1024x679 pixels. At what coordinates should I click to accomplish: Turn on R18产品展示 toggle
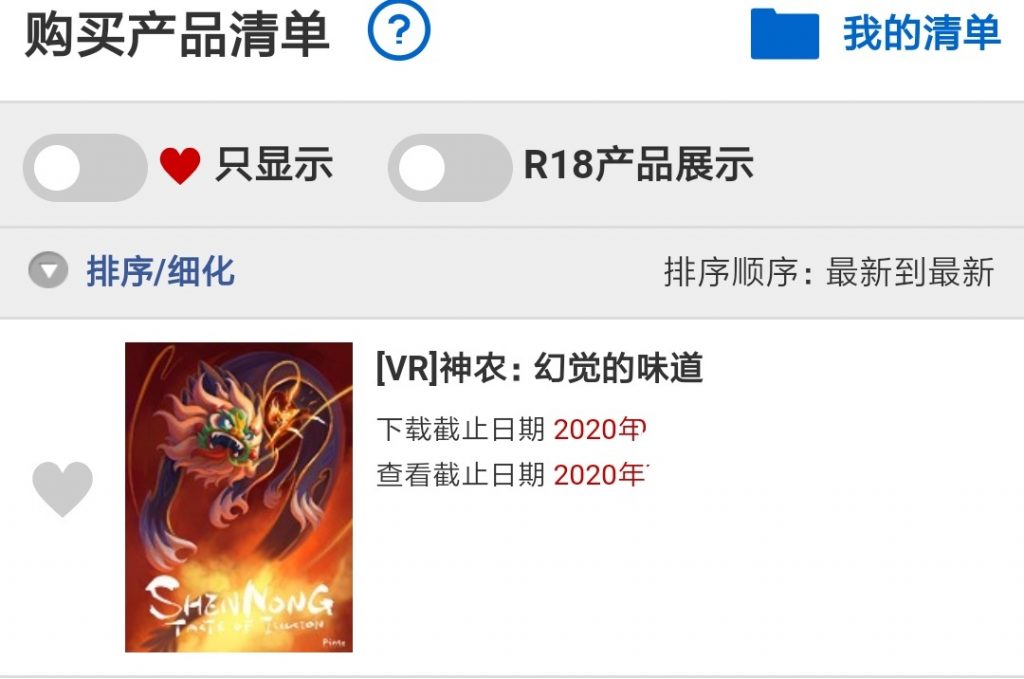(449, 167)
